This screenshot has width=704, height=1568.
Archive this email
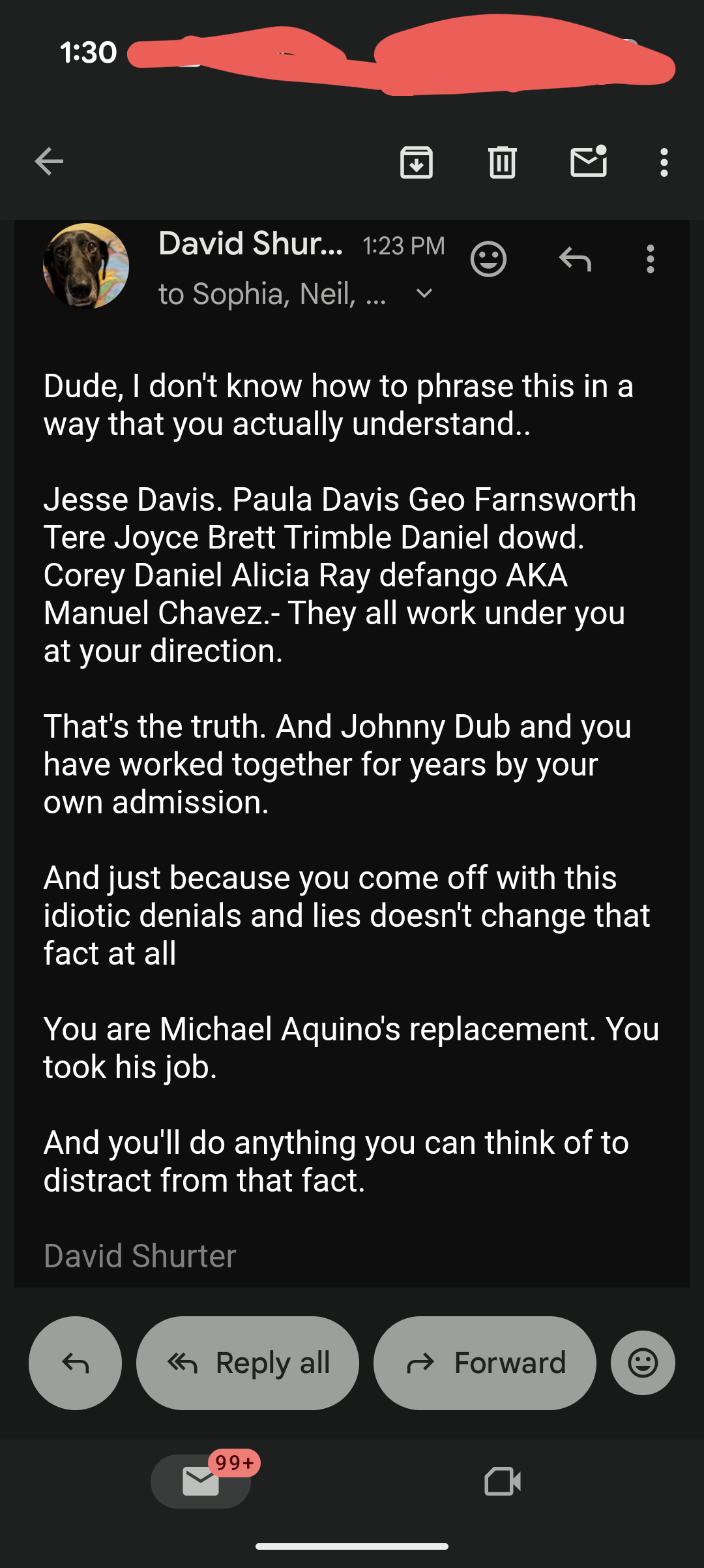pyautogui.click(x=416, y=162)
